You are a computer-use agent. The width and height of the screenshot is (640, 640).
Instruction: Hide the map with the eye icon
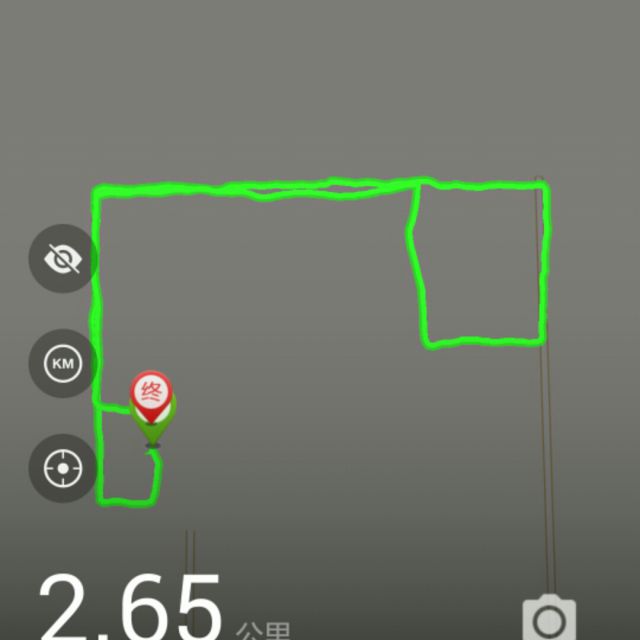[x=62, y=259]
